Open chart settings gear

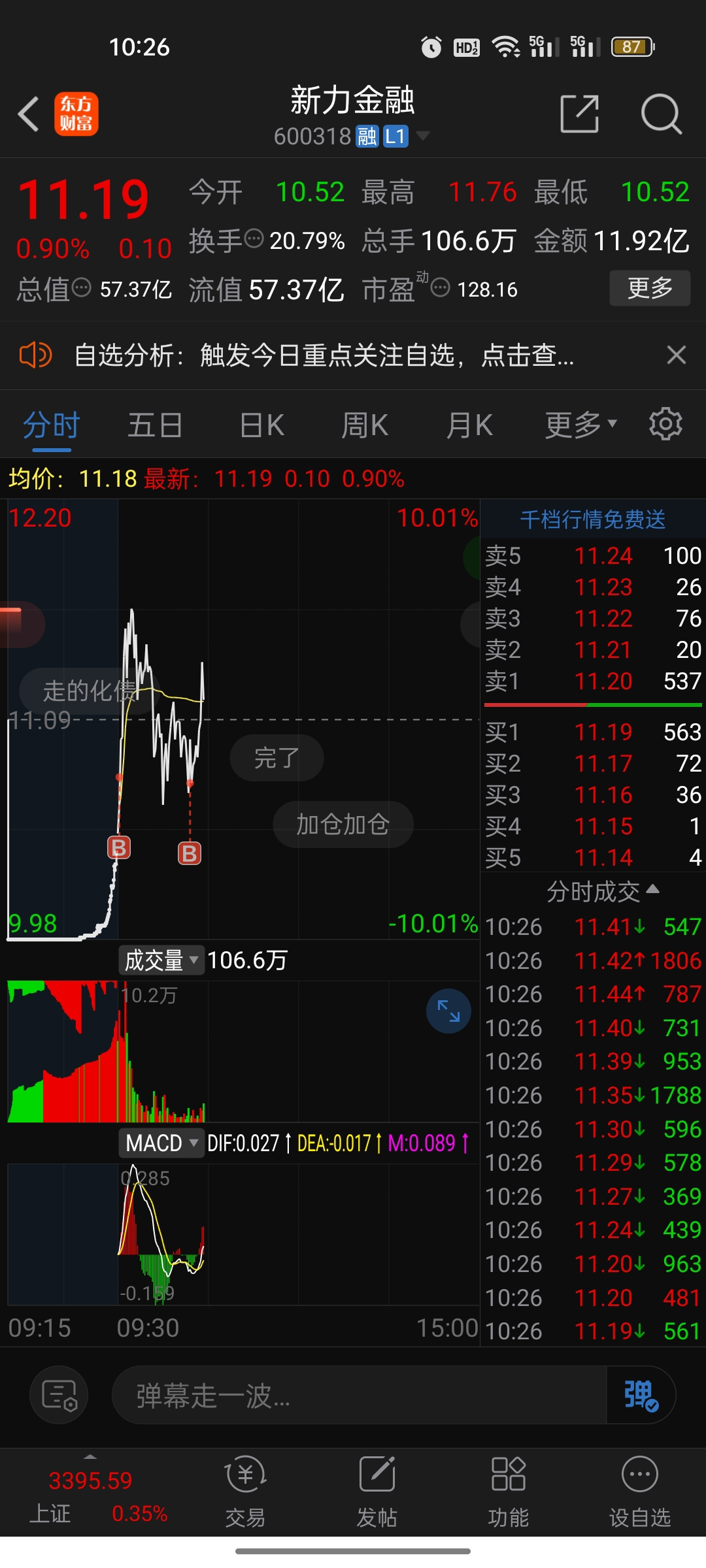tap(665, 424)
